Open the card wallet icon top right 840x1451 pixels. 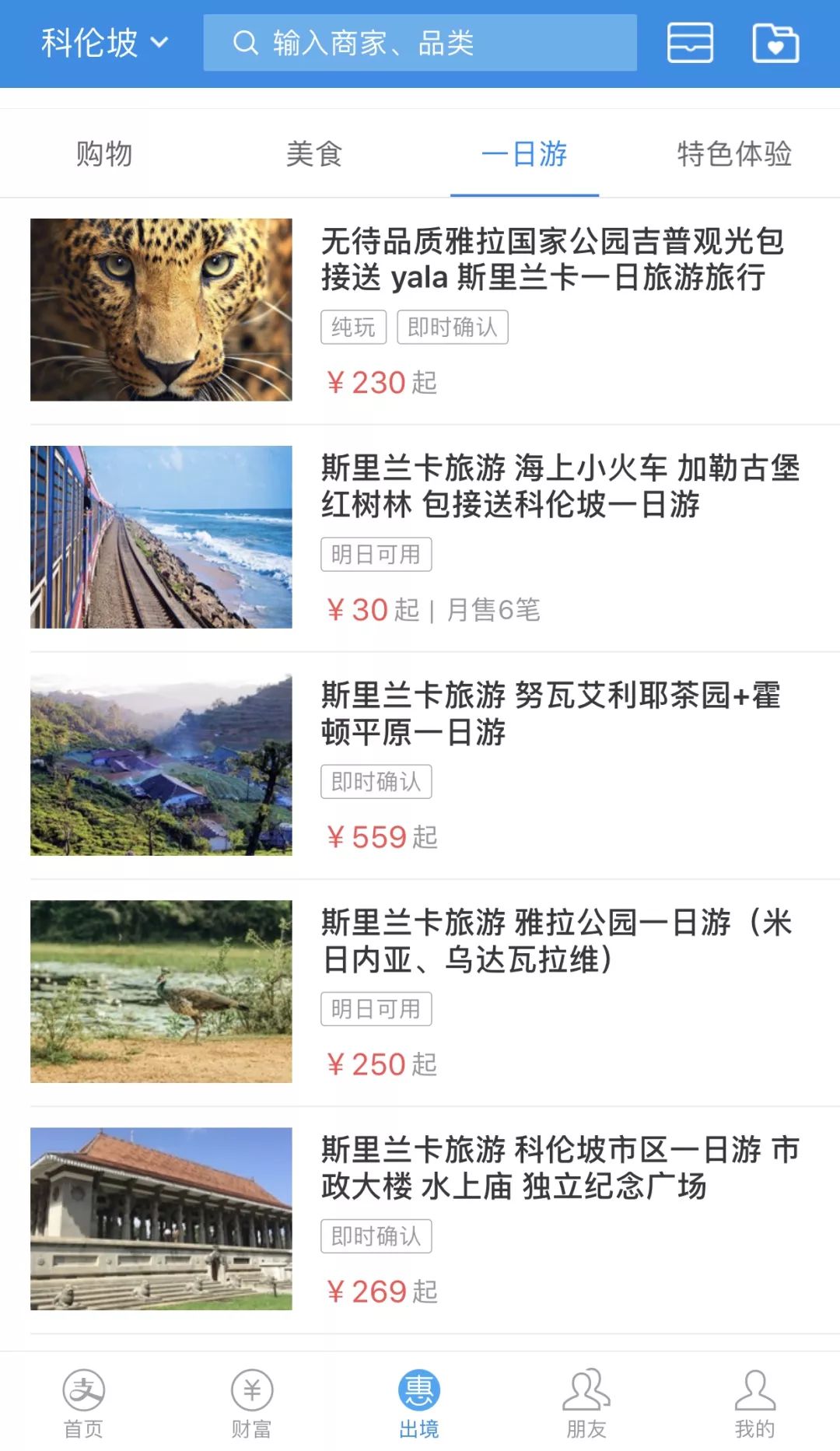[689, 43]
